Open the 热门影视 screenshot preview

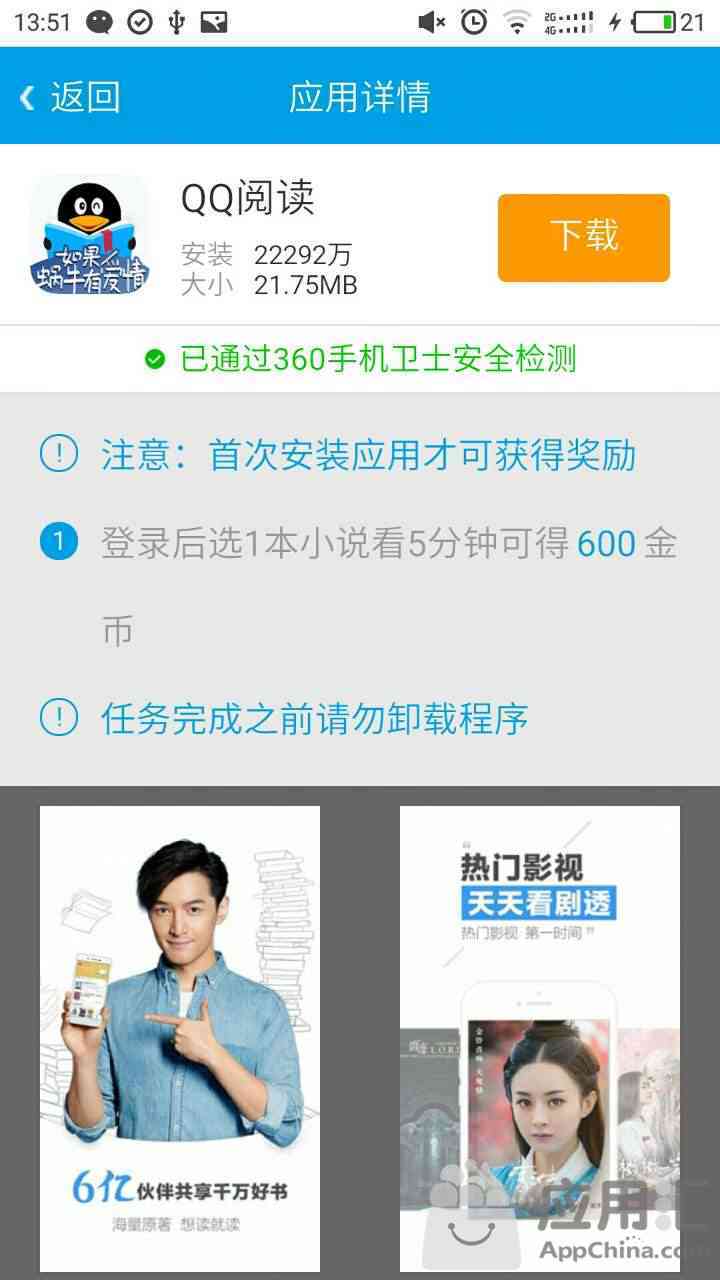[x=540, y=1038]
